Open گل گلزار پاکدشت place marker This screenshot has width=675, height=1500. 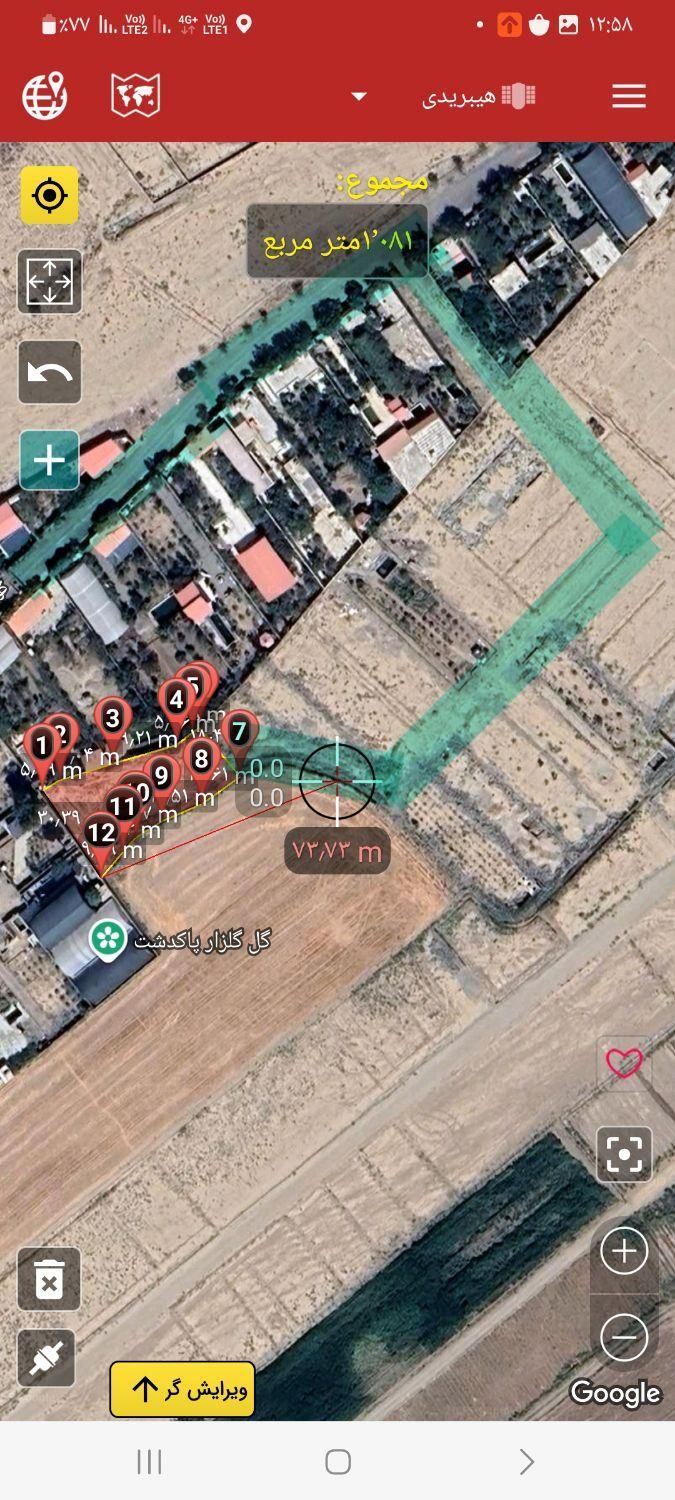107,939
